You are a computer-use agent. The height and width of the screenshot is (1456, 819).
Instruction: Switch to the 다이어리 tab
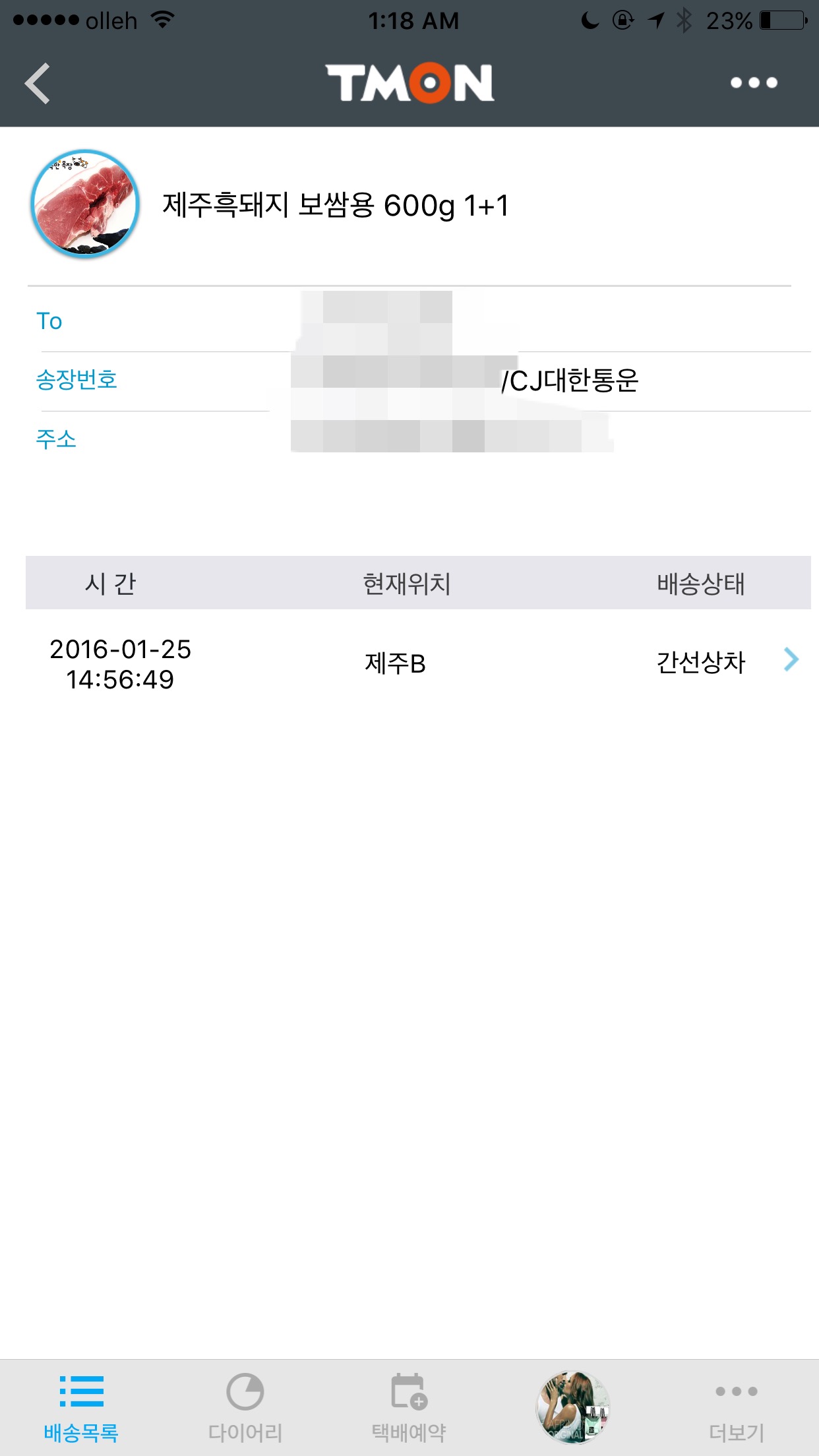click(245, 1408)
